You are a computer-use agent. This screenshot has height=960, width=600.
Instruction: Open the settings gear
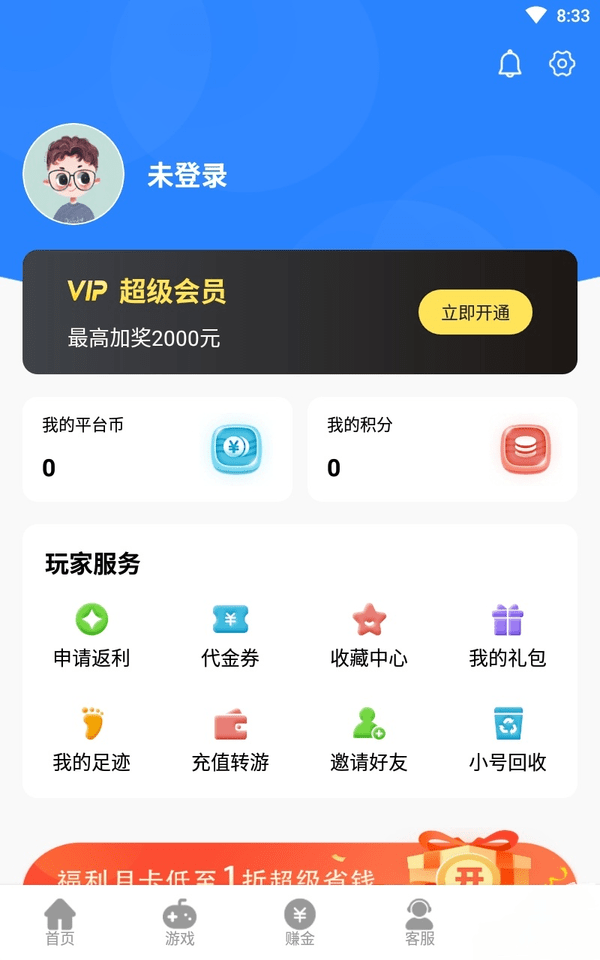tap(563, 64)
